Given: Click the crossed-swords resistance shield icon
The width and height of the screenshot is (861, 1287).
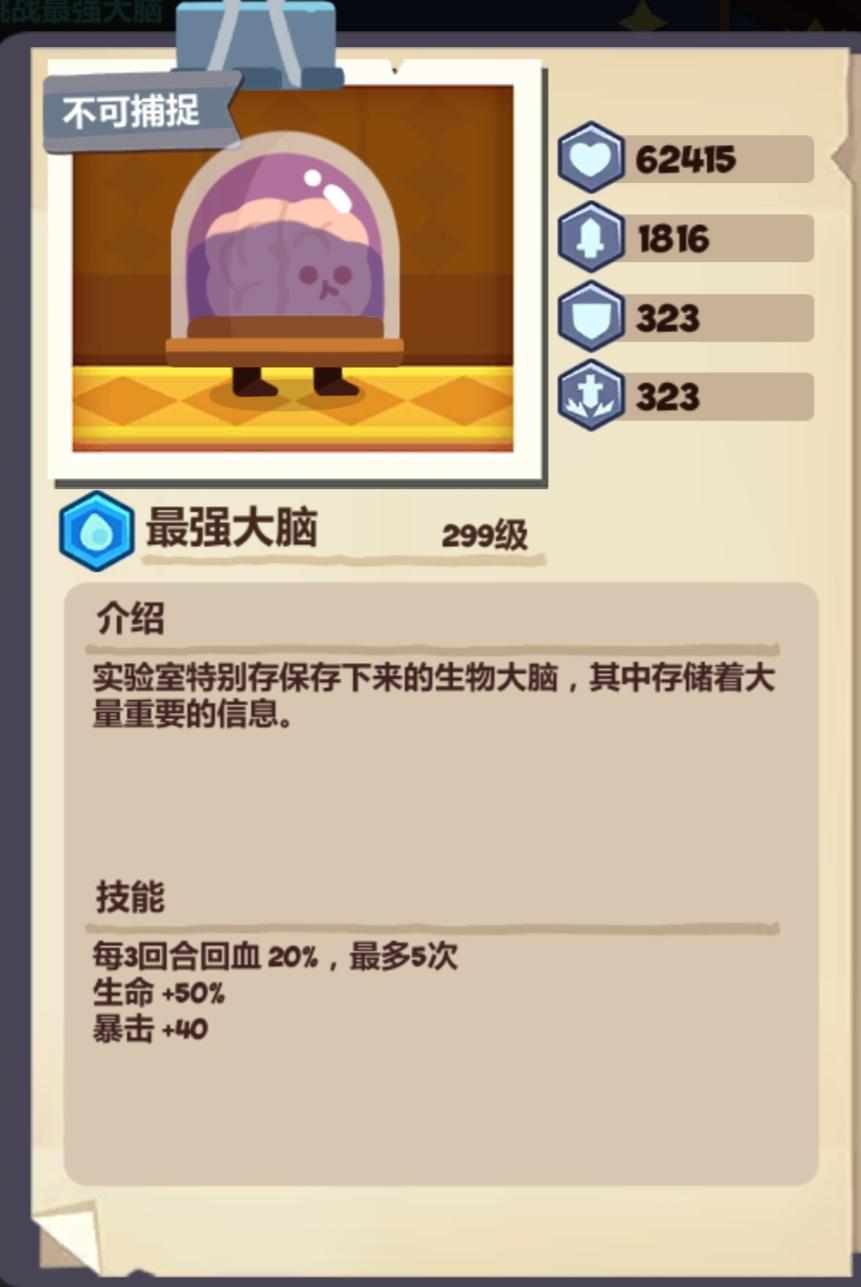Looking at the screenshot, I should pyautogui.click(x=590, y=396).
